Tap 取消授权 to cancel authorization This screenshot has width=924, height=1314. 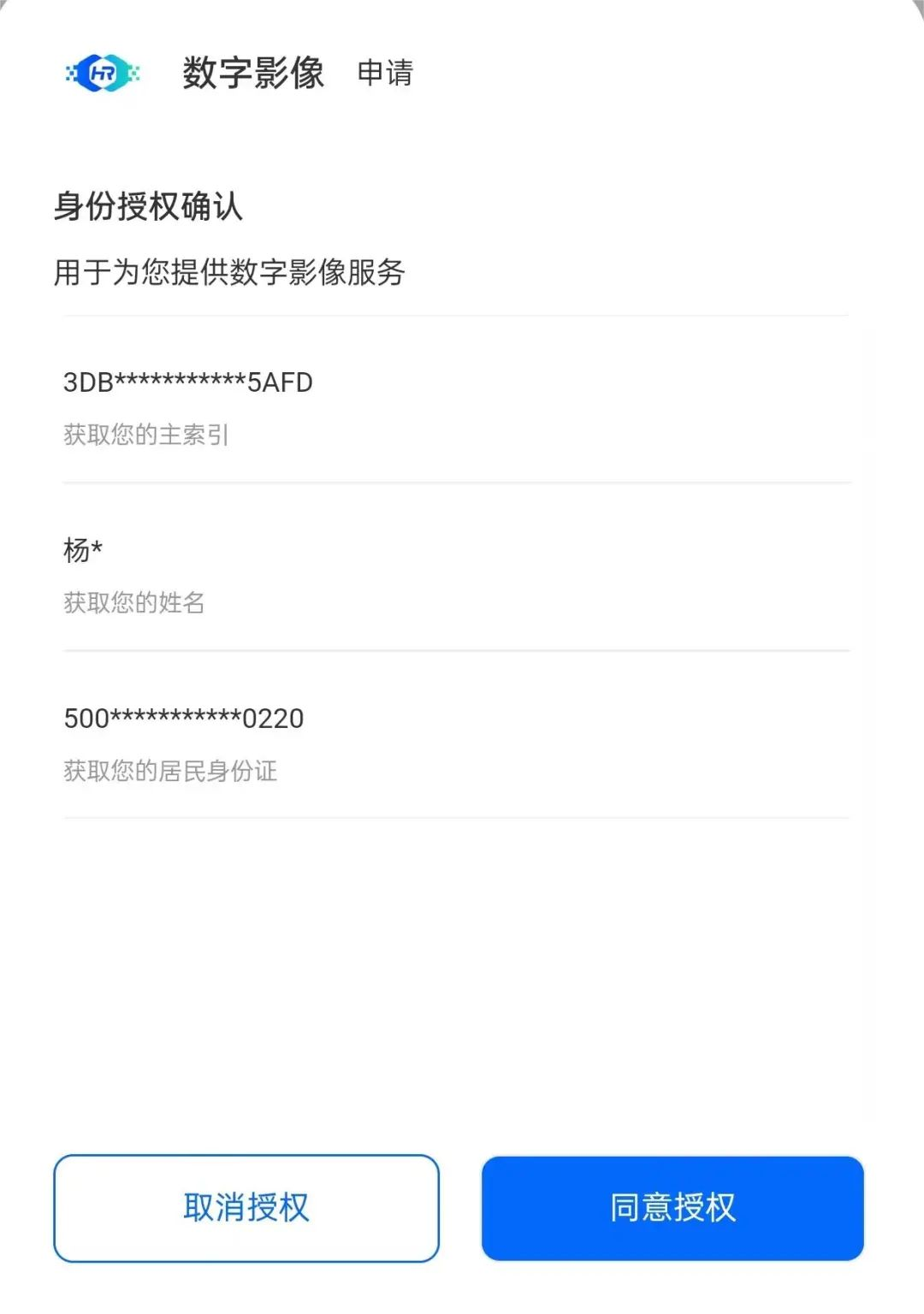pyautogui.click(x=246, y=1208)
